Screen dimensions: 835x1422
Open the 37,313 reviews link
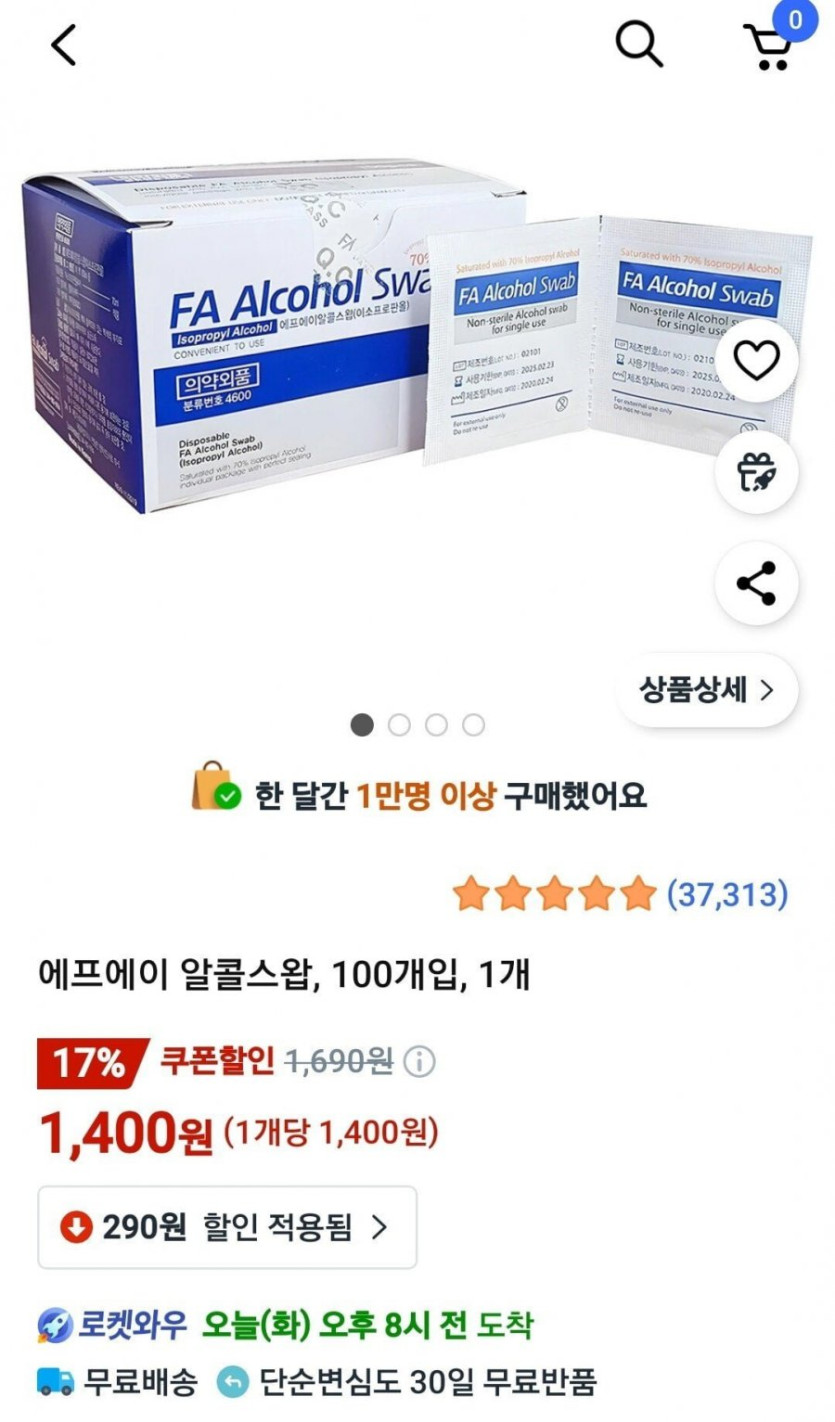727,893
